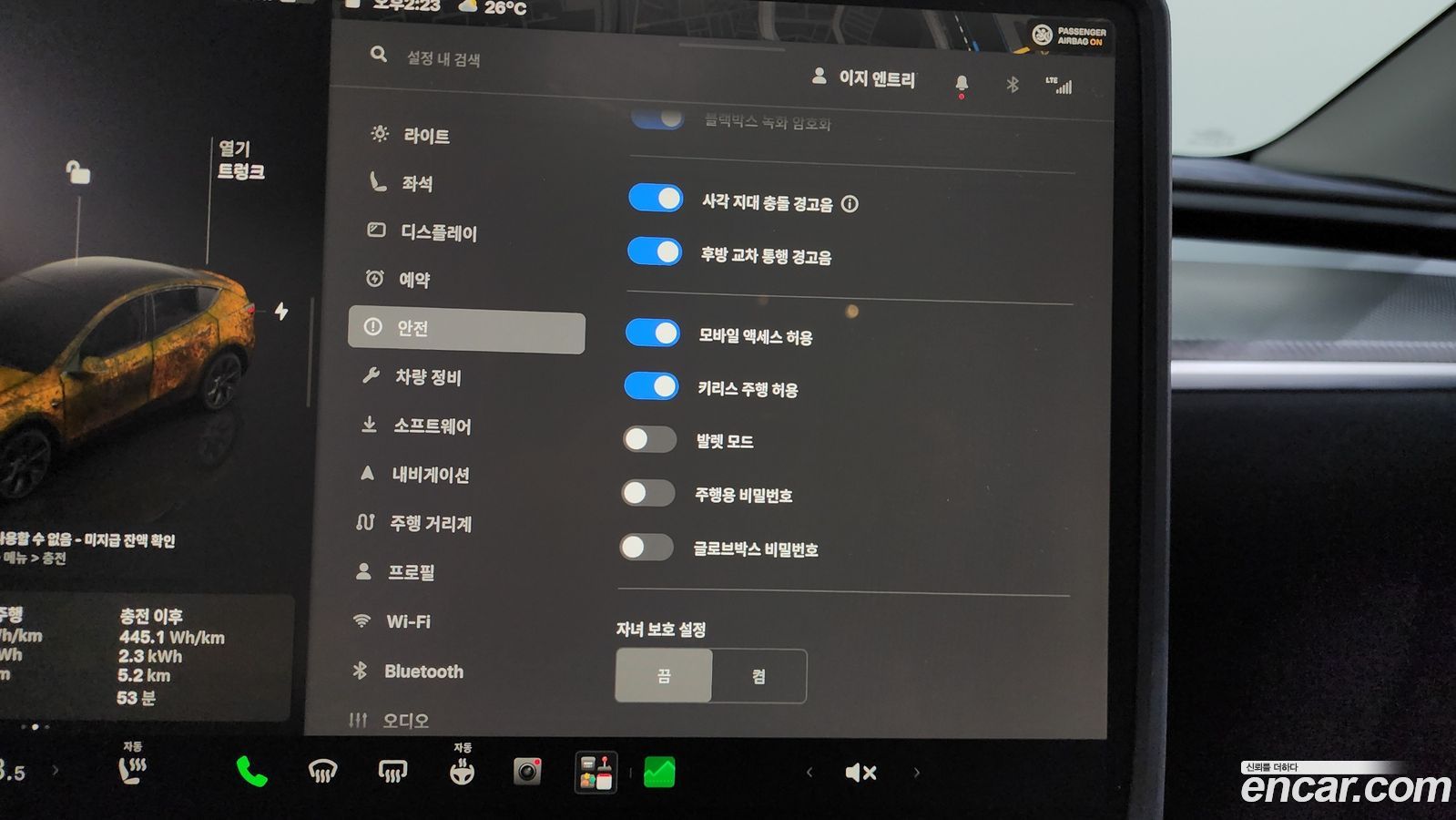Open the phone app in the dock
The width and height of the screenshot is (1456, 820).
coord(251,772)
